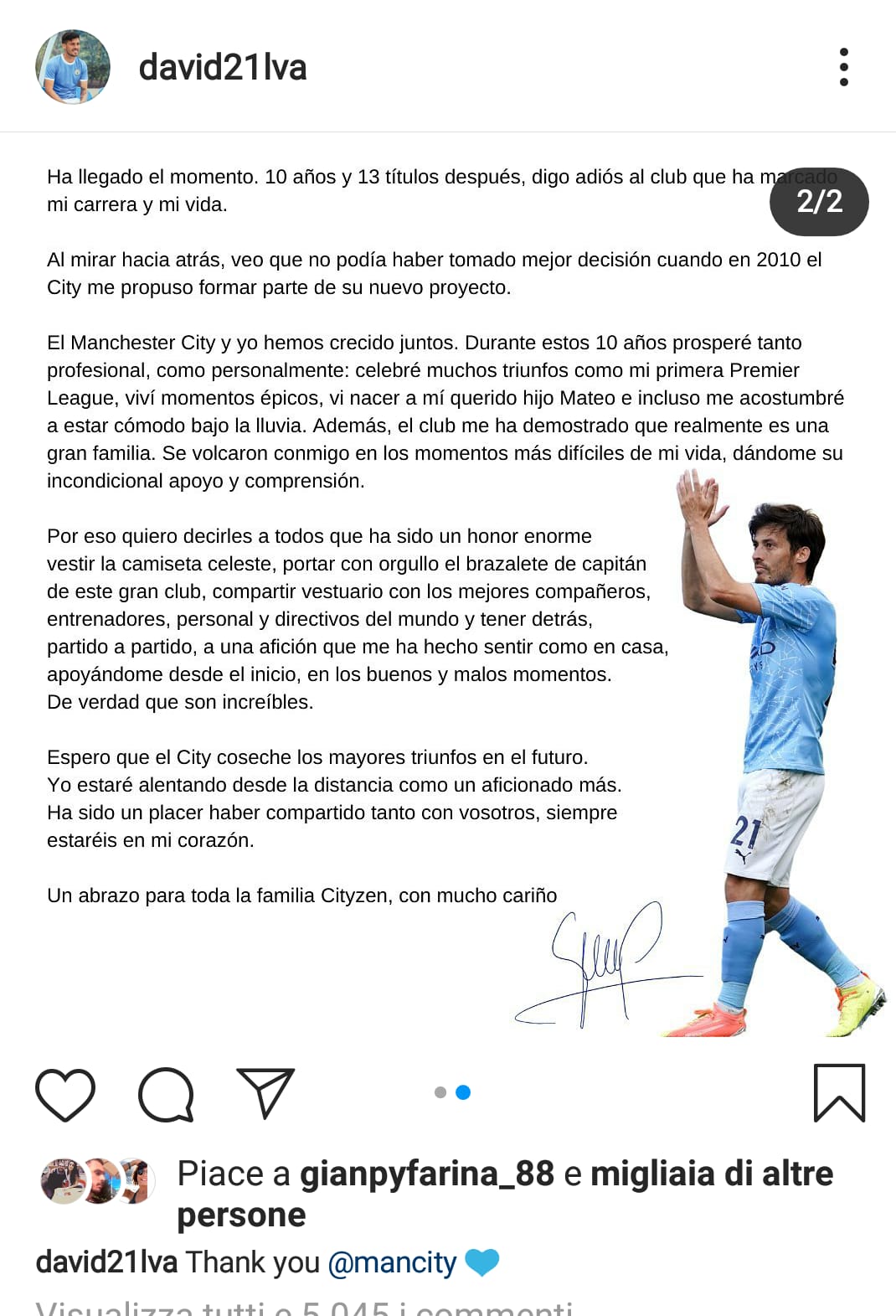The height and width of the screenshot is (1316, 896).
Task: Open gianpyfarina_88's profile from the likes line
Action: (427, 1174)
